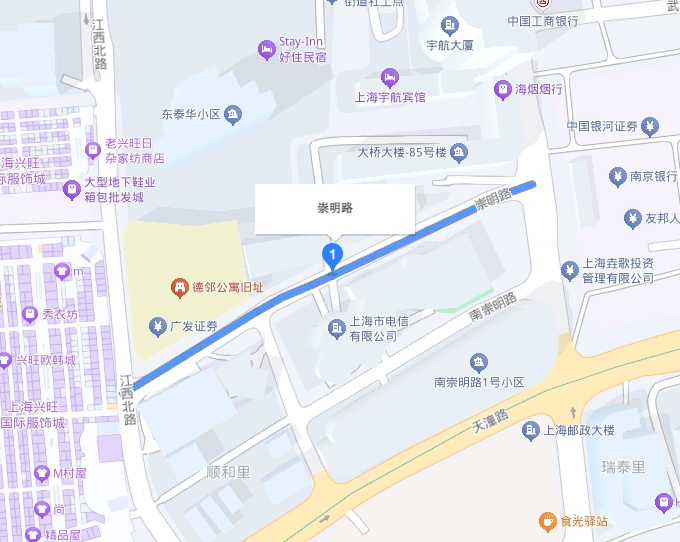Viewport: 680px width, 542px height.
Task: Select the 东泰华小区 residential marker
Action: tap(233, 114)
